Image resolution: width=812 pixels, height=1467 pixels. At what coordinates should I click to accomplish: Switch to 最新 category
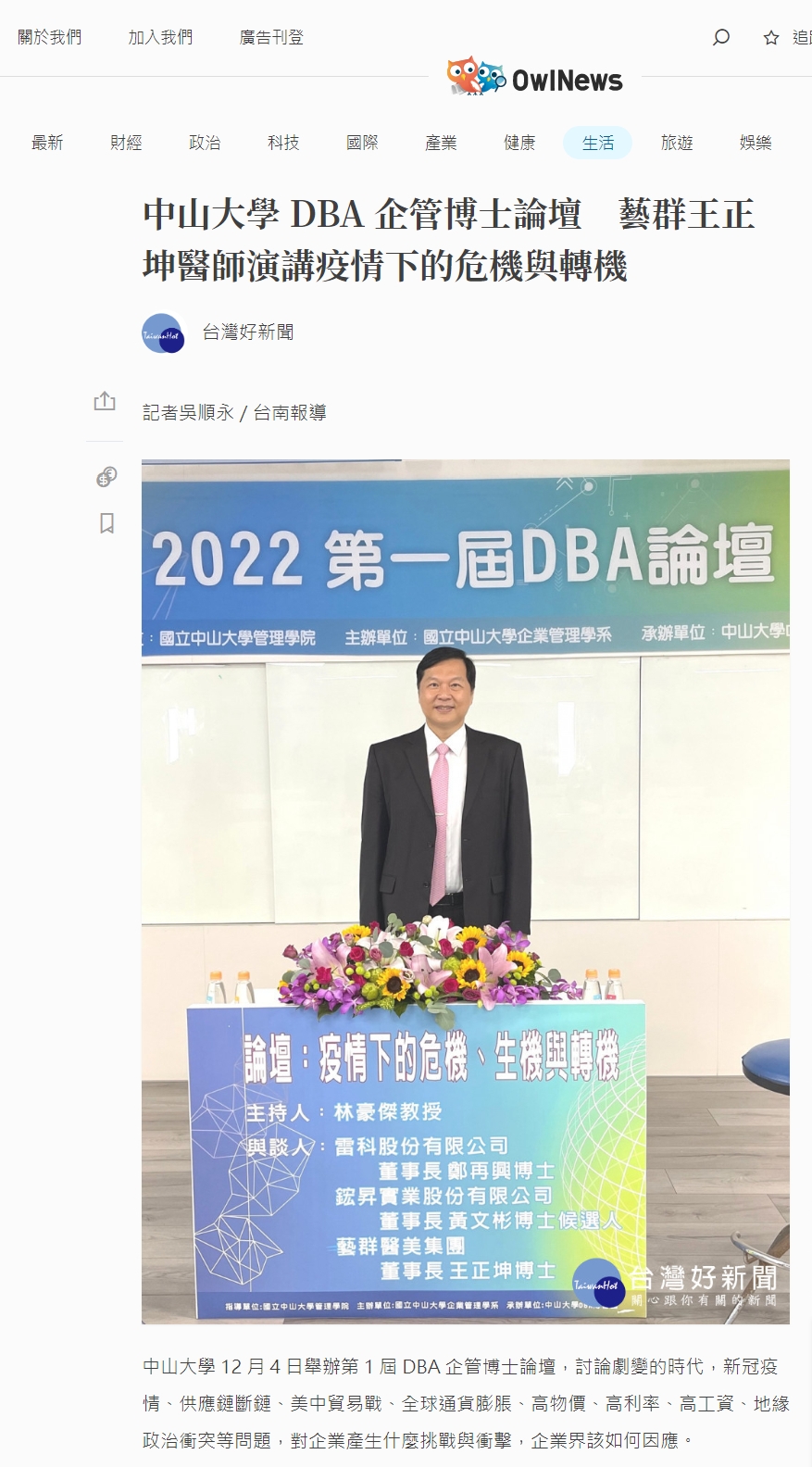tap(47, 143)
